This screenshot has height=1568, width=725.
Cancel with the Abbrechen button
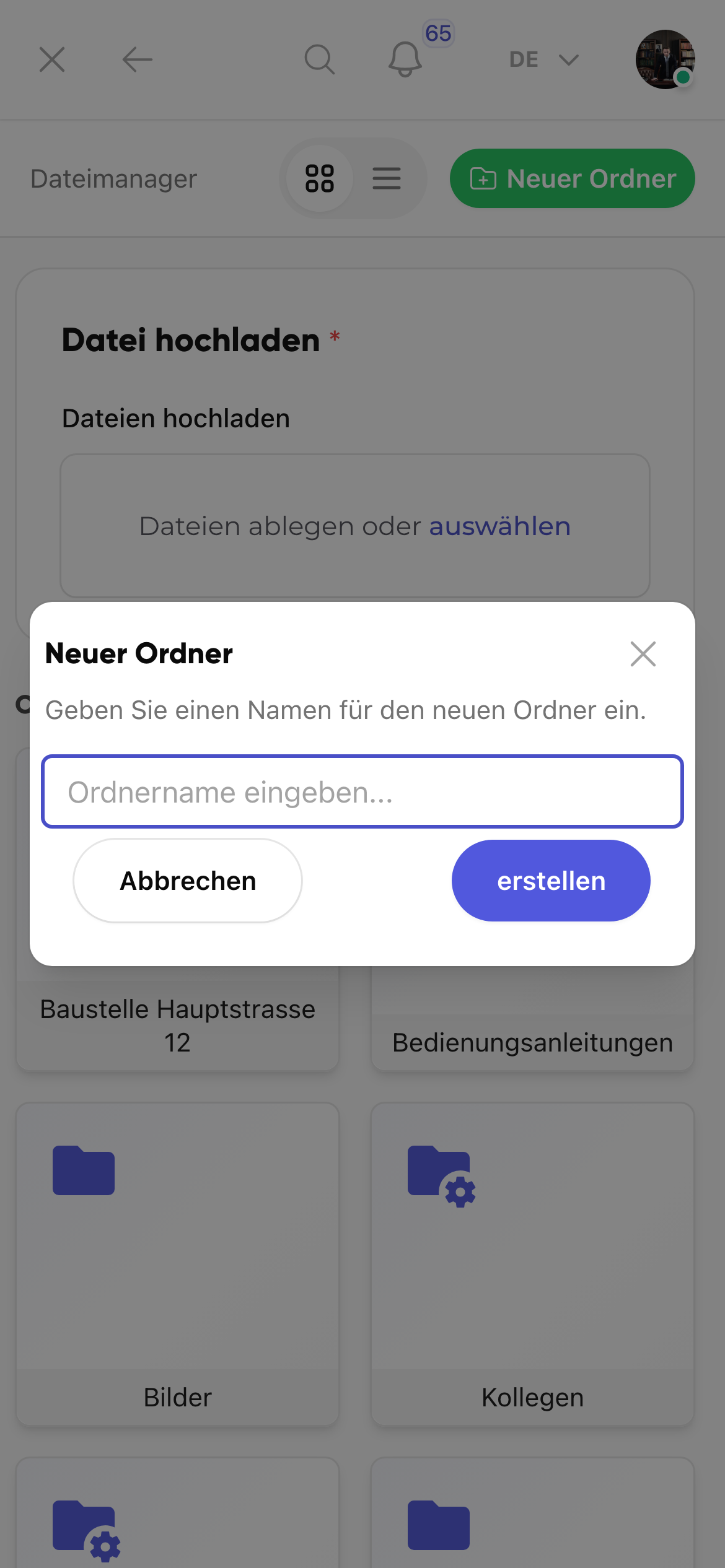point(187,881)
